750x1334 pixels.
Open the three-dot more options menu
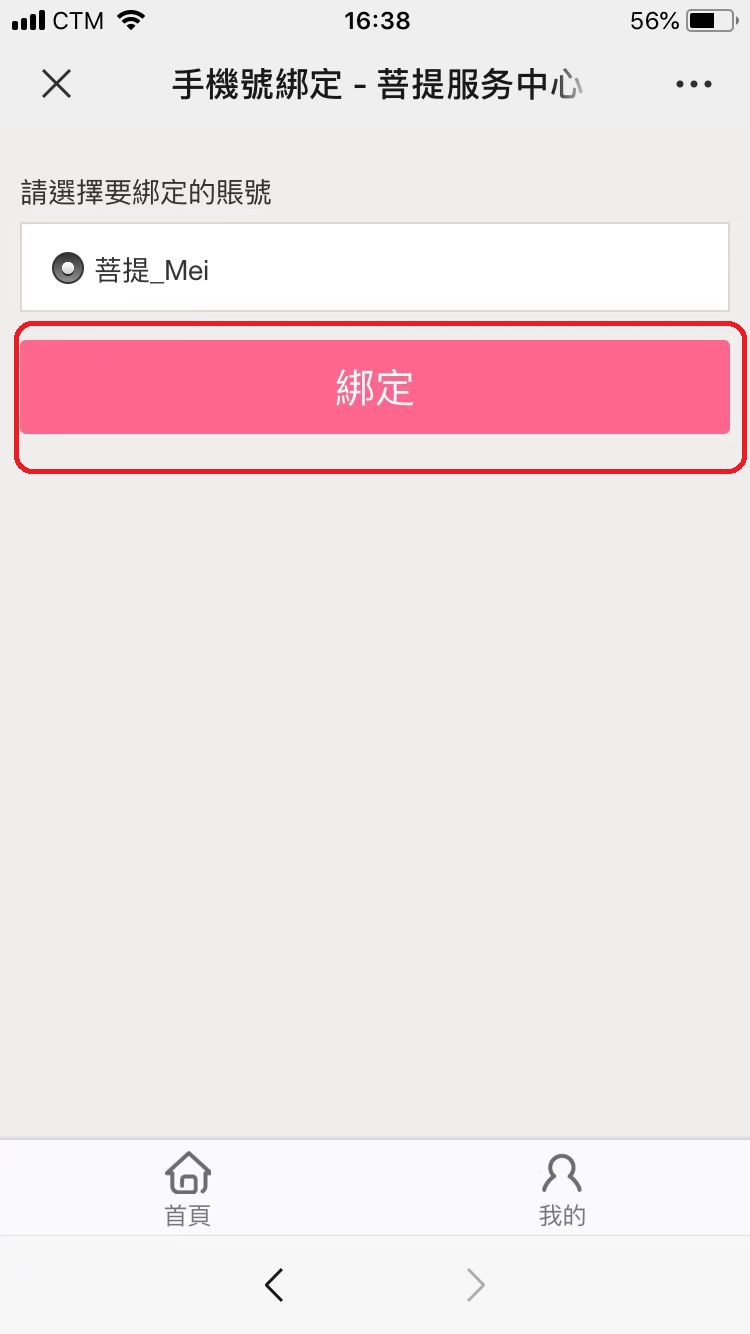click(693, 85)
